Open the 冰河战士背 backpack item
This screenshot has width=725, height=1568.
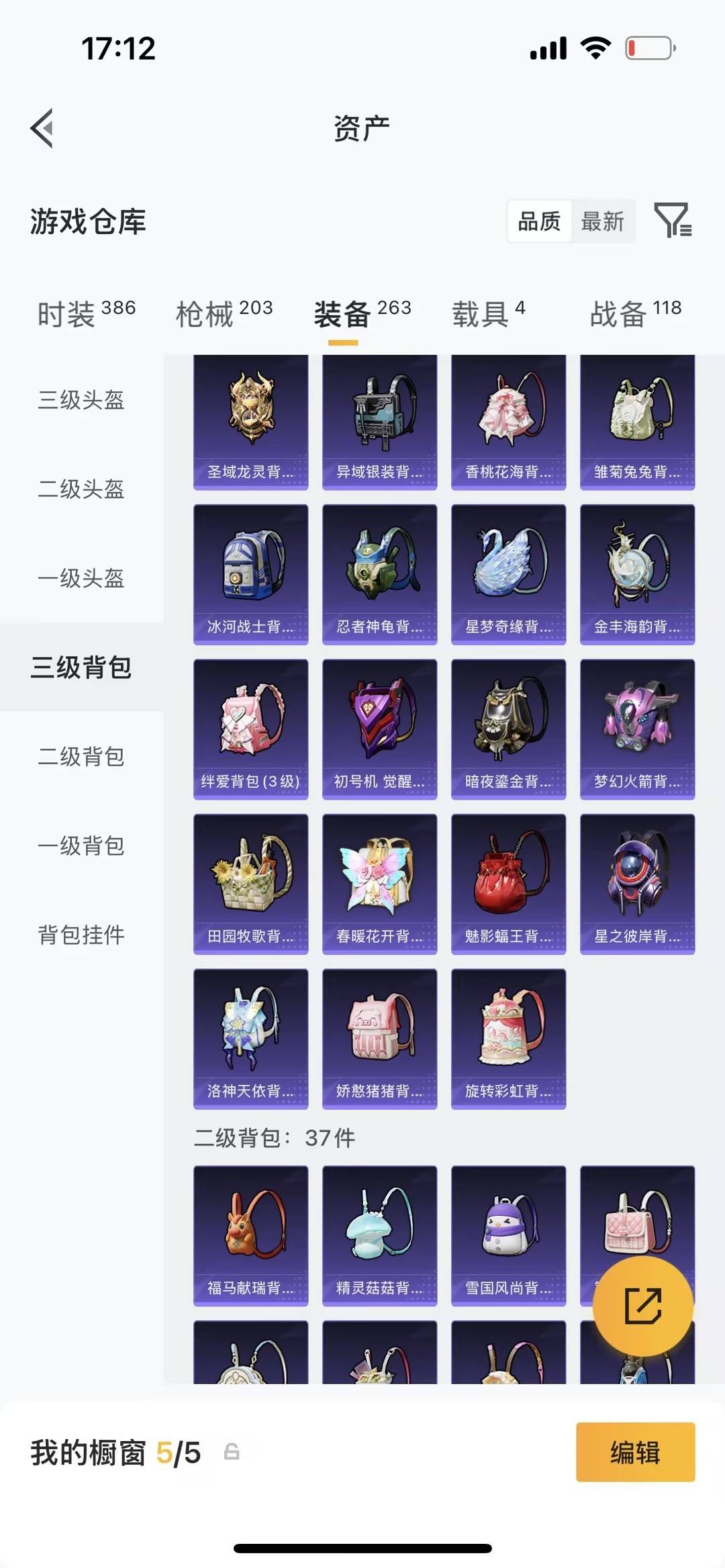[x=250, y=574]
